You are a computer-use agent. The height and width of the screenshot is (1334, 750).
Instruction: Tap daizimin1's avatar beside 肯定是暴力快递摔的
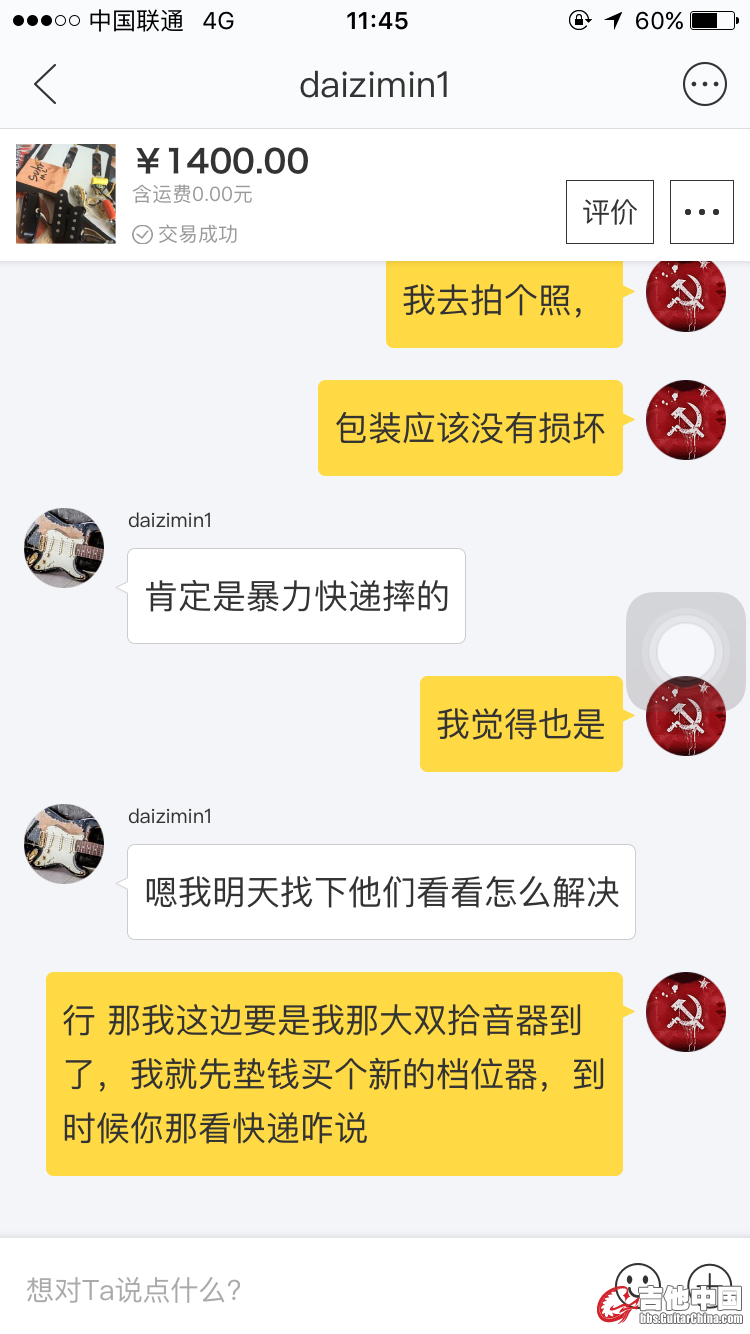(64, 548)
